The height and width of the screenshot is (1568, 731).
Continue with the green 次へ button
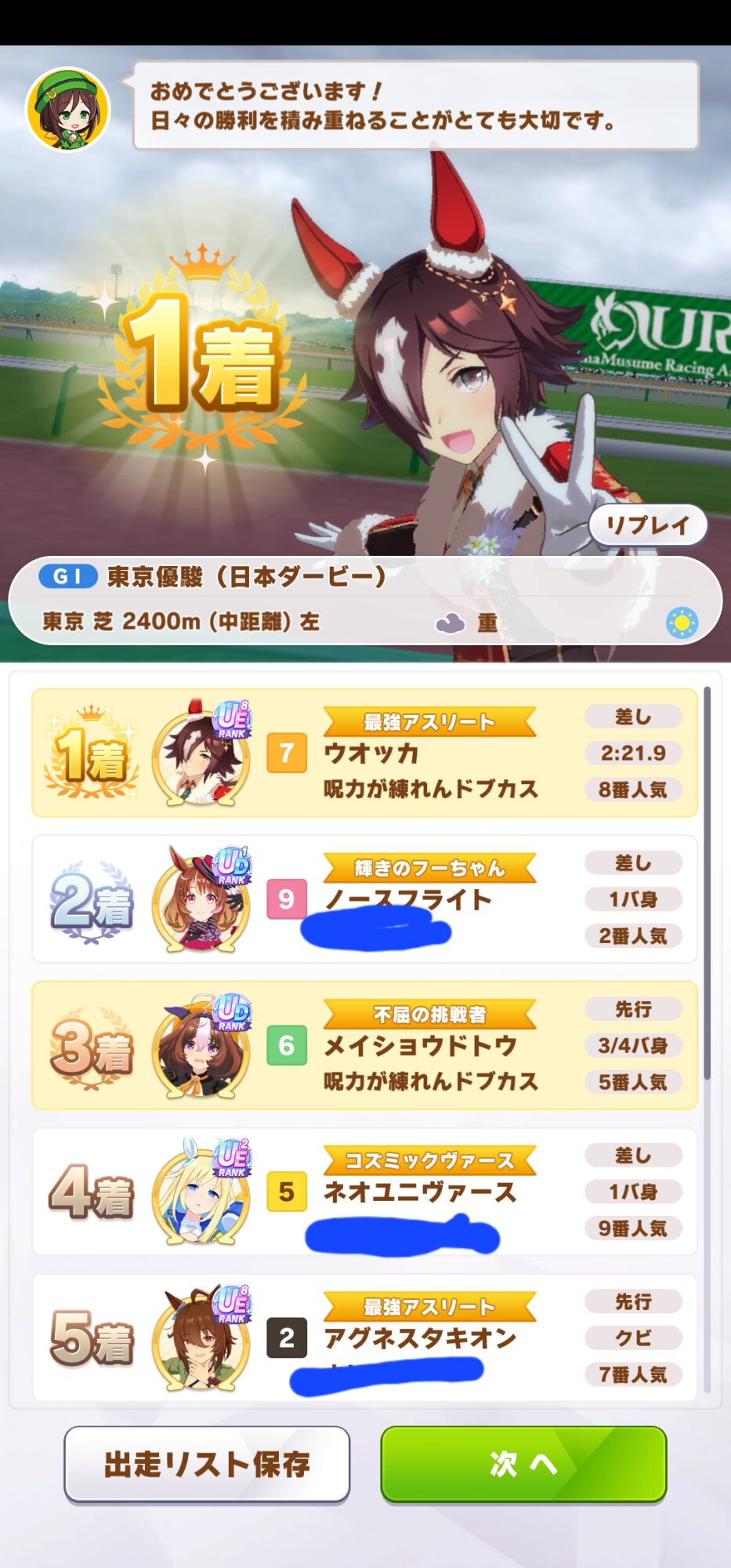click(523, 1464)
